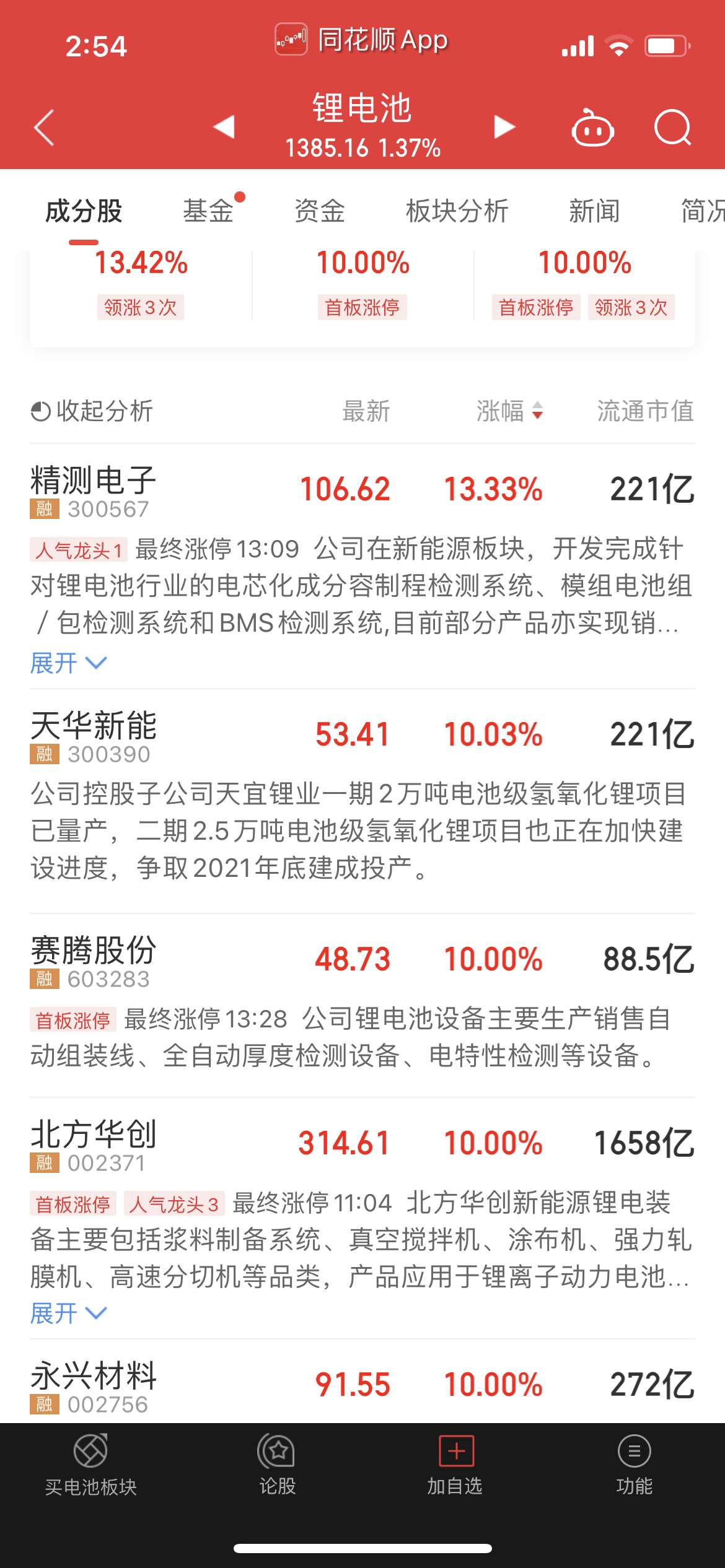Open 论股 discussion in the bottom bar
Viewport: 725px width, 1568px height.
[277, 1466]
